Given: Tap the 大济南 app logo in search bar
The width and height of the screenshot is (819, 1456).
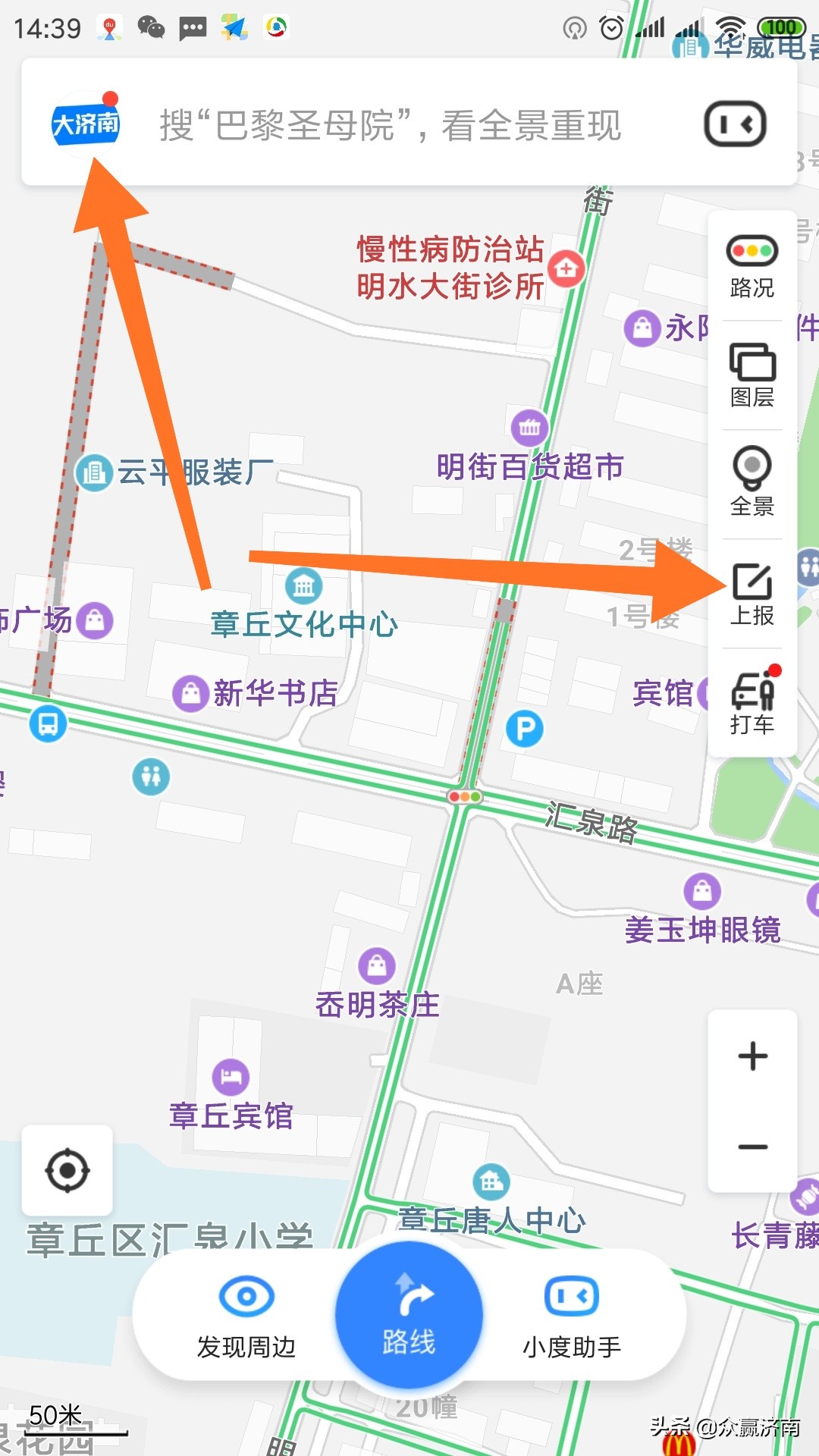Looking at the screenshot, I should click(x=87, y=124).
